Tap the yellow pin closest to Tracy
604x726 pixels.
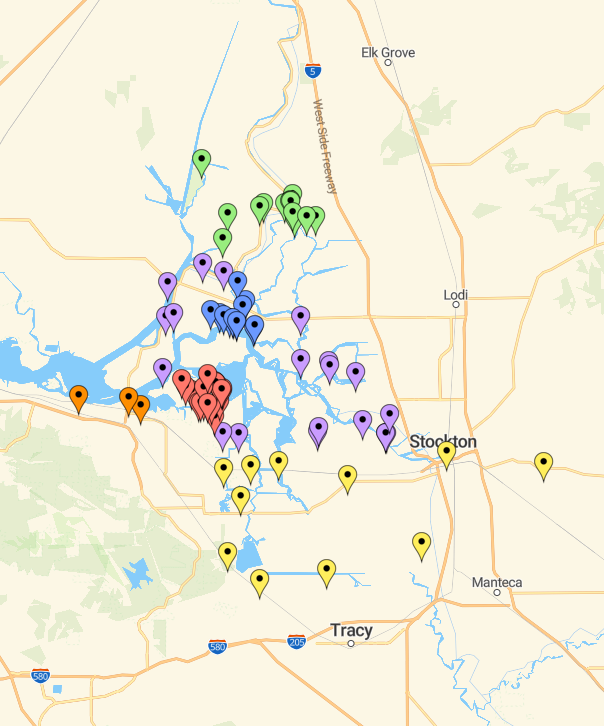[x=326, y=571]
